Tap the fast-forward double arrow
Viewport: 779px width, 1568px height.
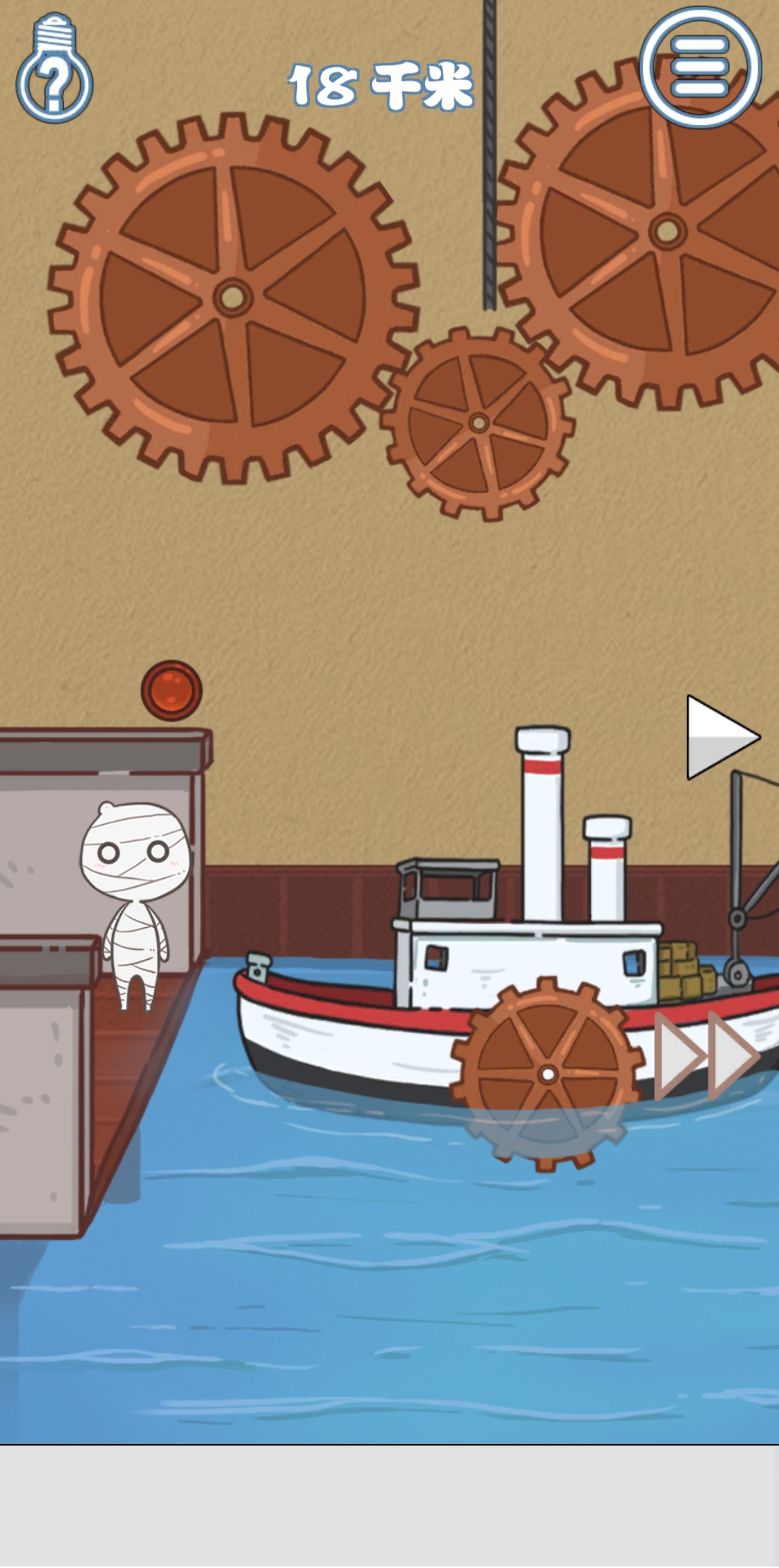[705, 1056]
